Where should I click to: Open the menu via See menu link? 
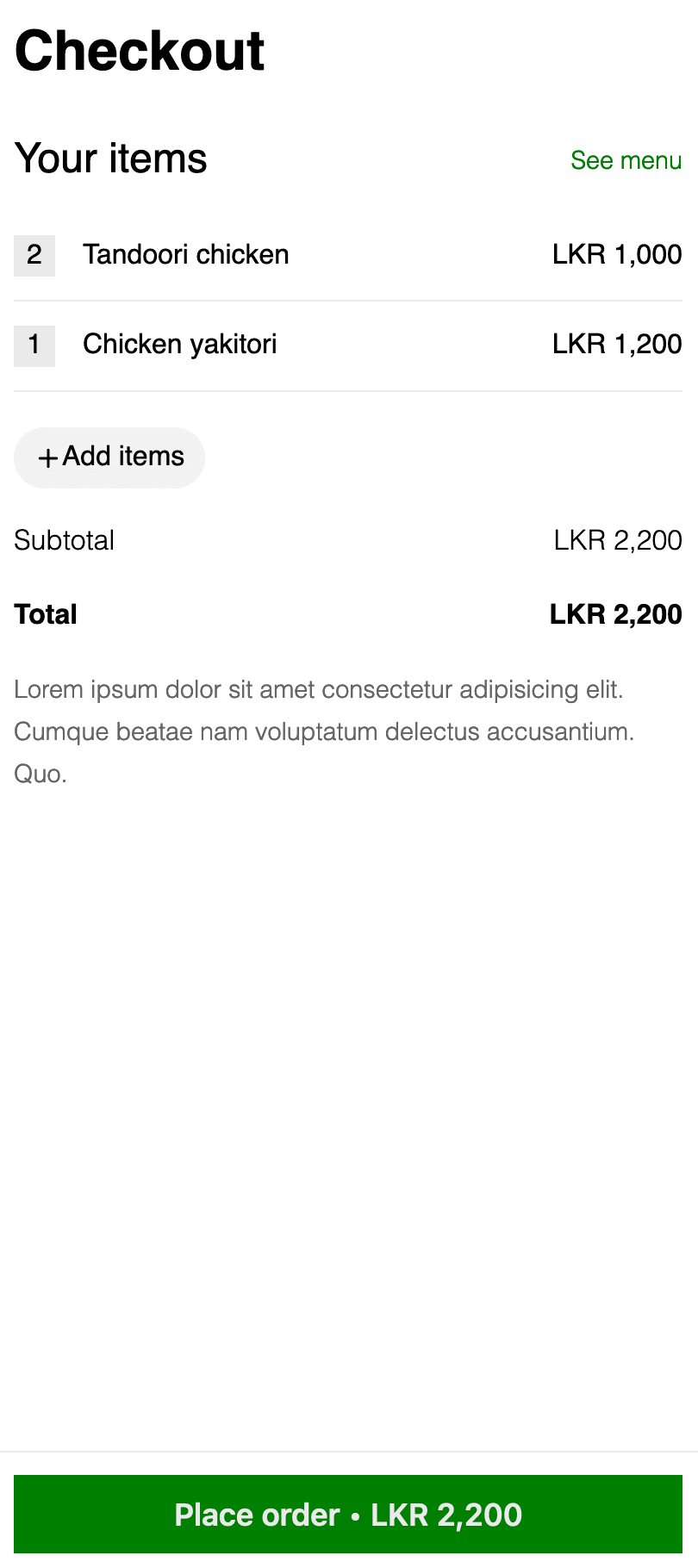pos(626,160)
